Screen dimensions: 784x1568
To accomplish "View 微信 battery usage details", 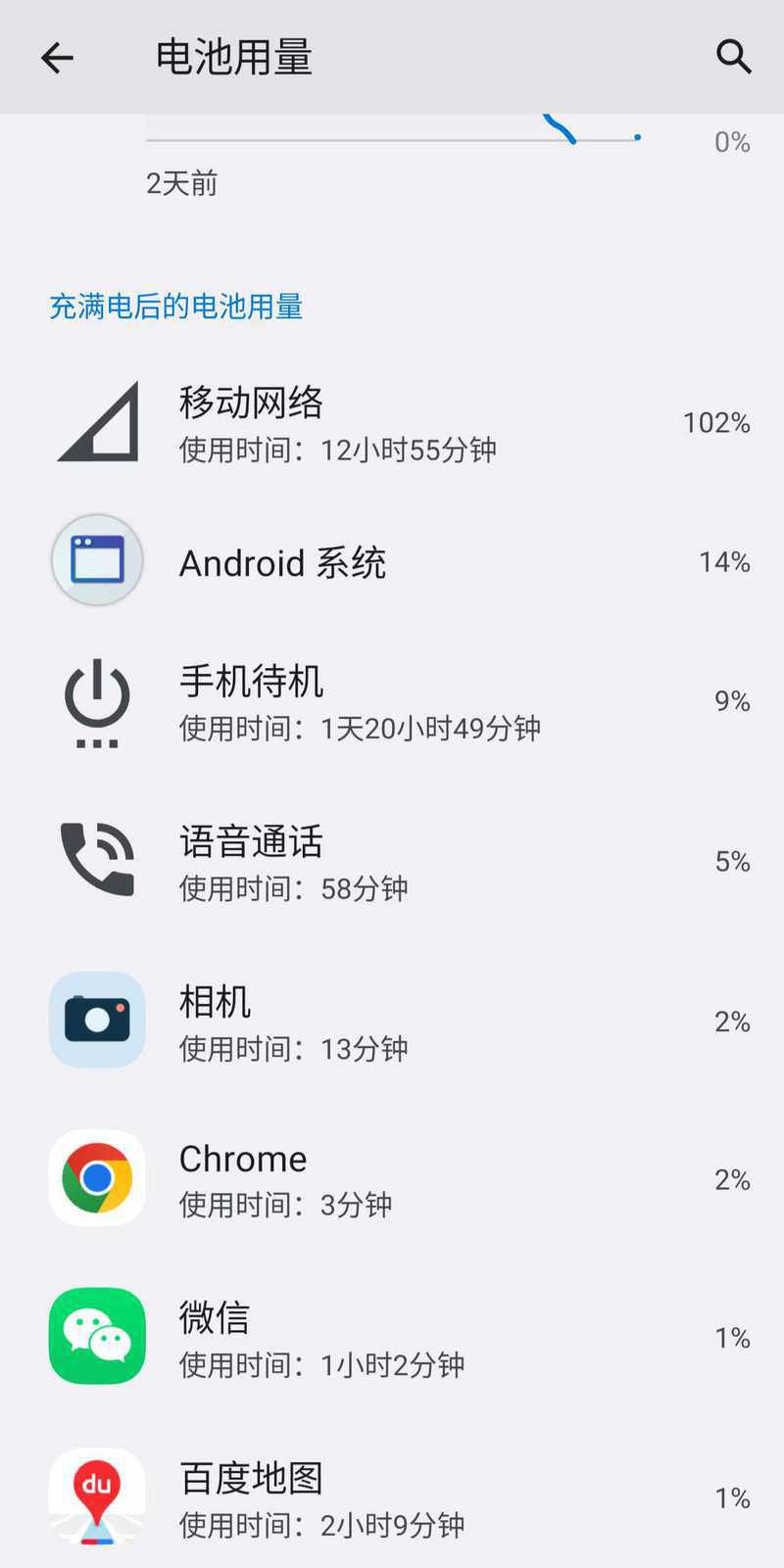I will [x=392, y=1338].
